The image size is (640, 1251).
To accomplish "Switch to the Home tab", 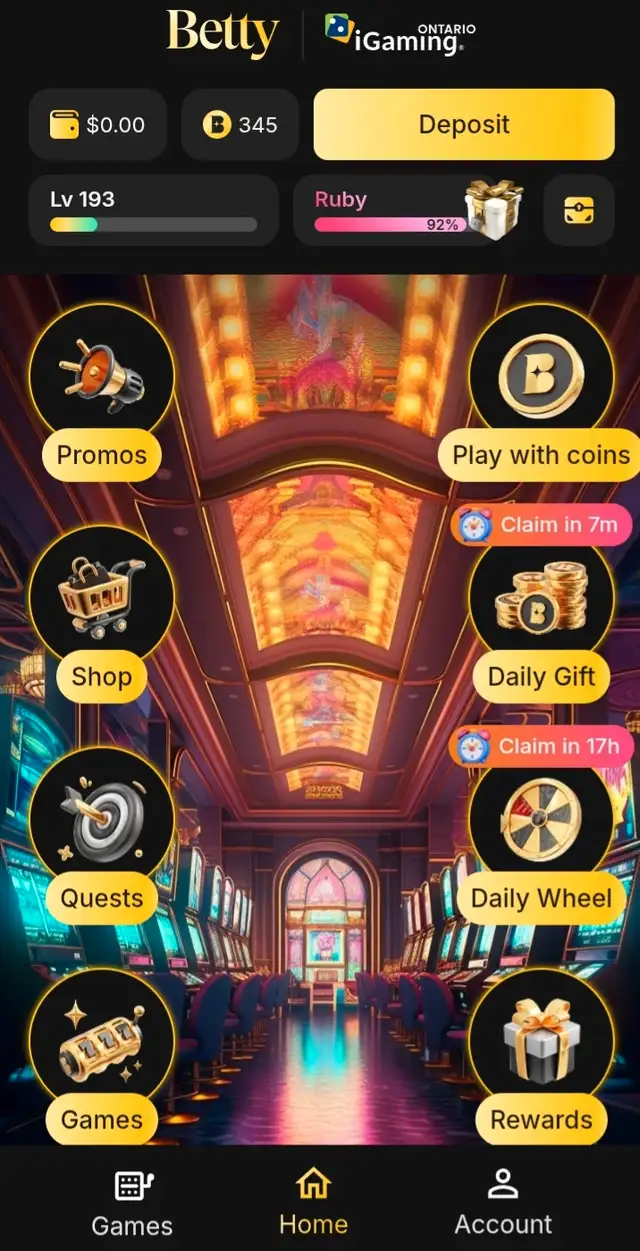I will click(x=313, y=1203).
